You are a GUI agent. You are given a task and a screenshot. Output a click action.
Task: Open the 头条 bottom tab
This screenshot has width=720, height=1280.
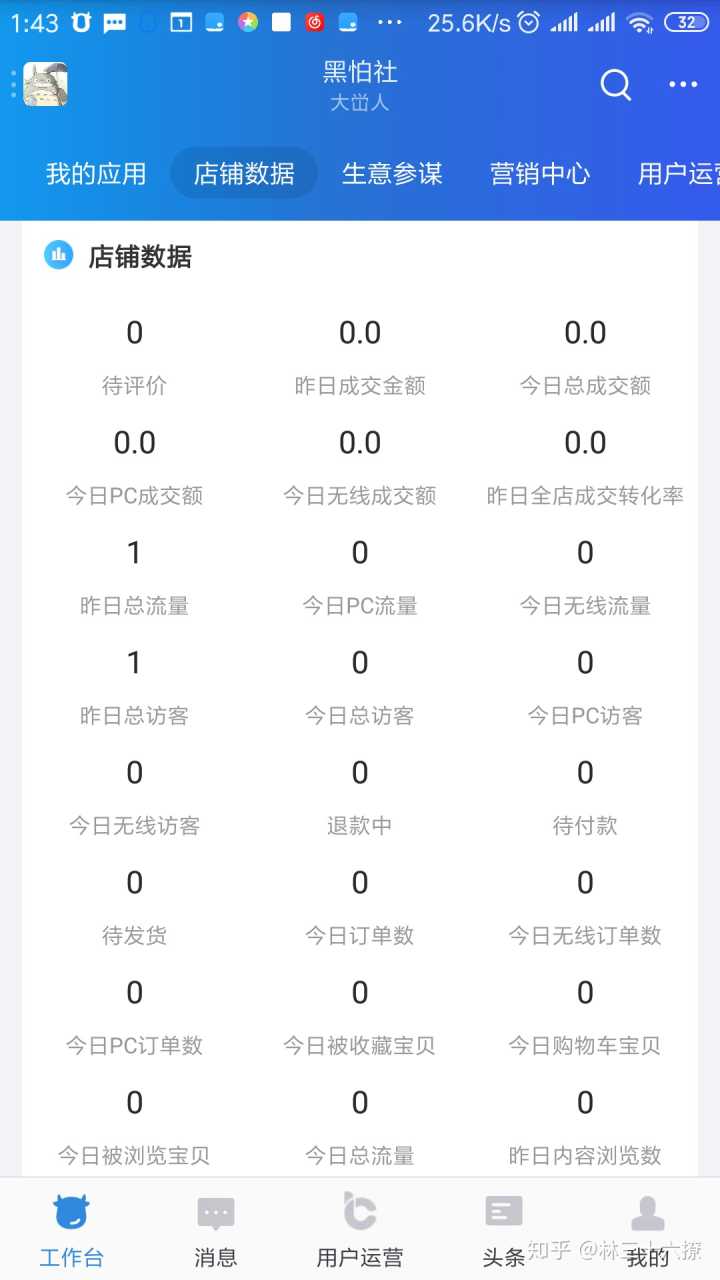coord(504,1229)
